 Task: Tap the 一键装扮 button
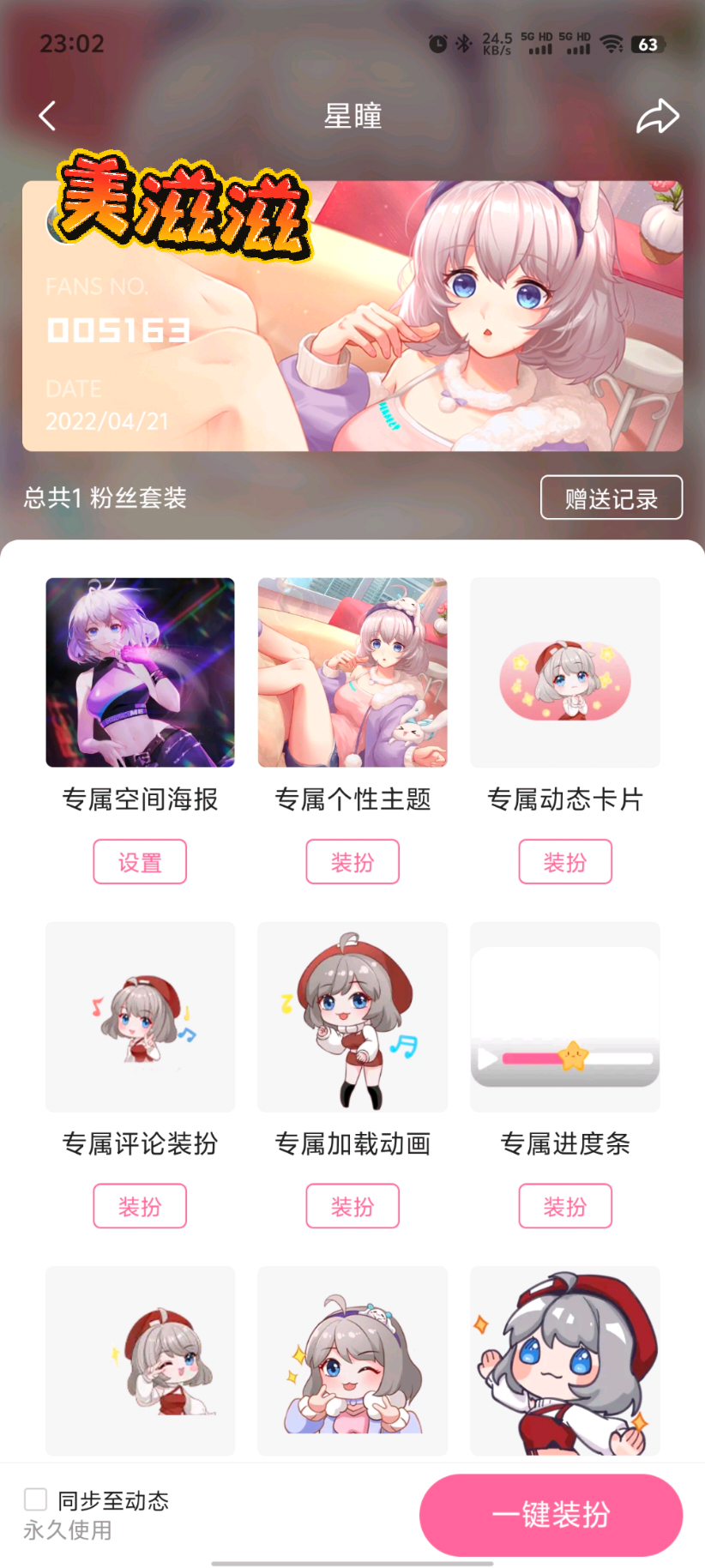click(551, 1515)
